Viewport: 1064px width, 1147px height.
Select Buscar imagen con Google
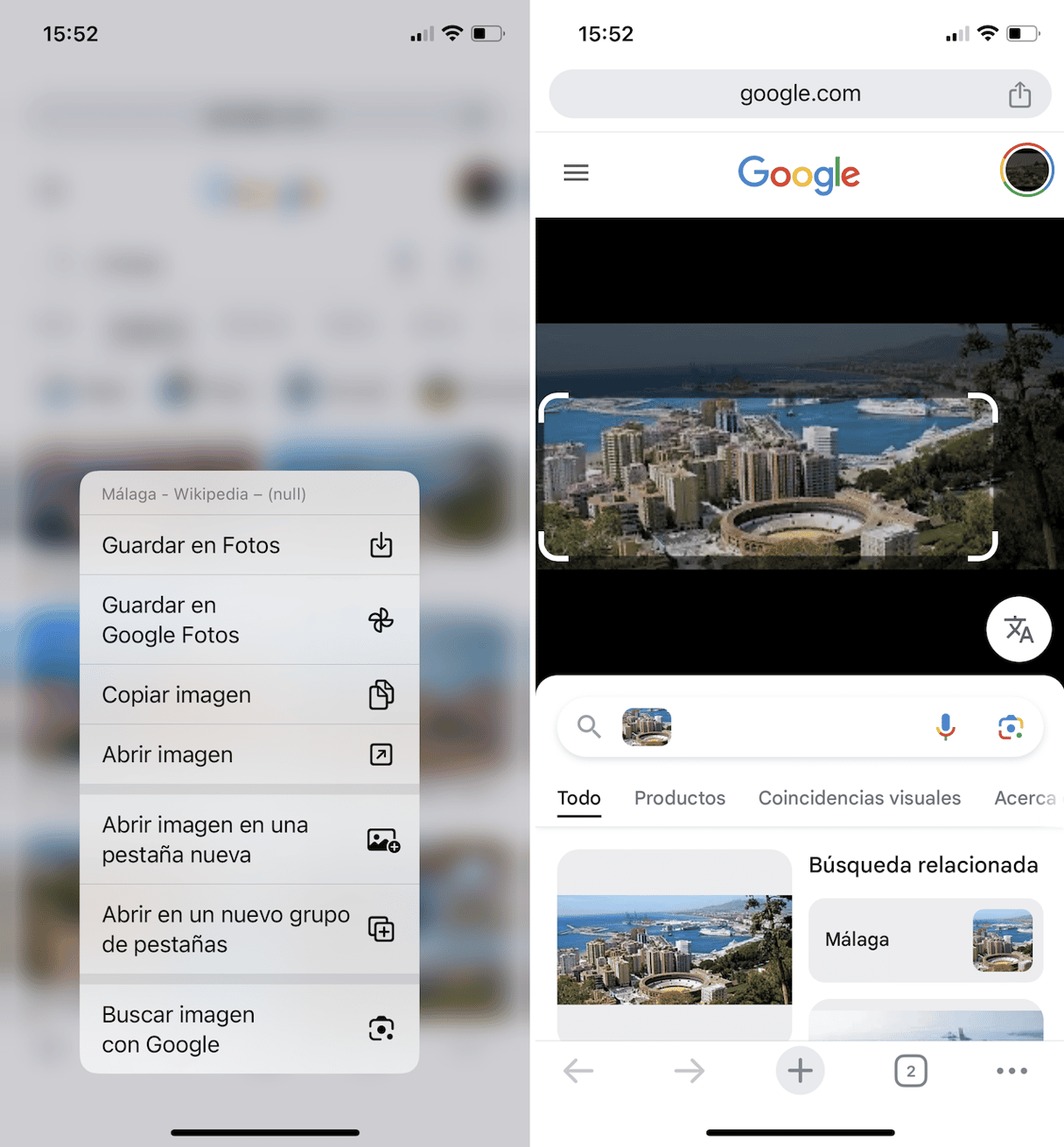pyautogui.click(x=248, y=1029)
